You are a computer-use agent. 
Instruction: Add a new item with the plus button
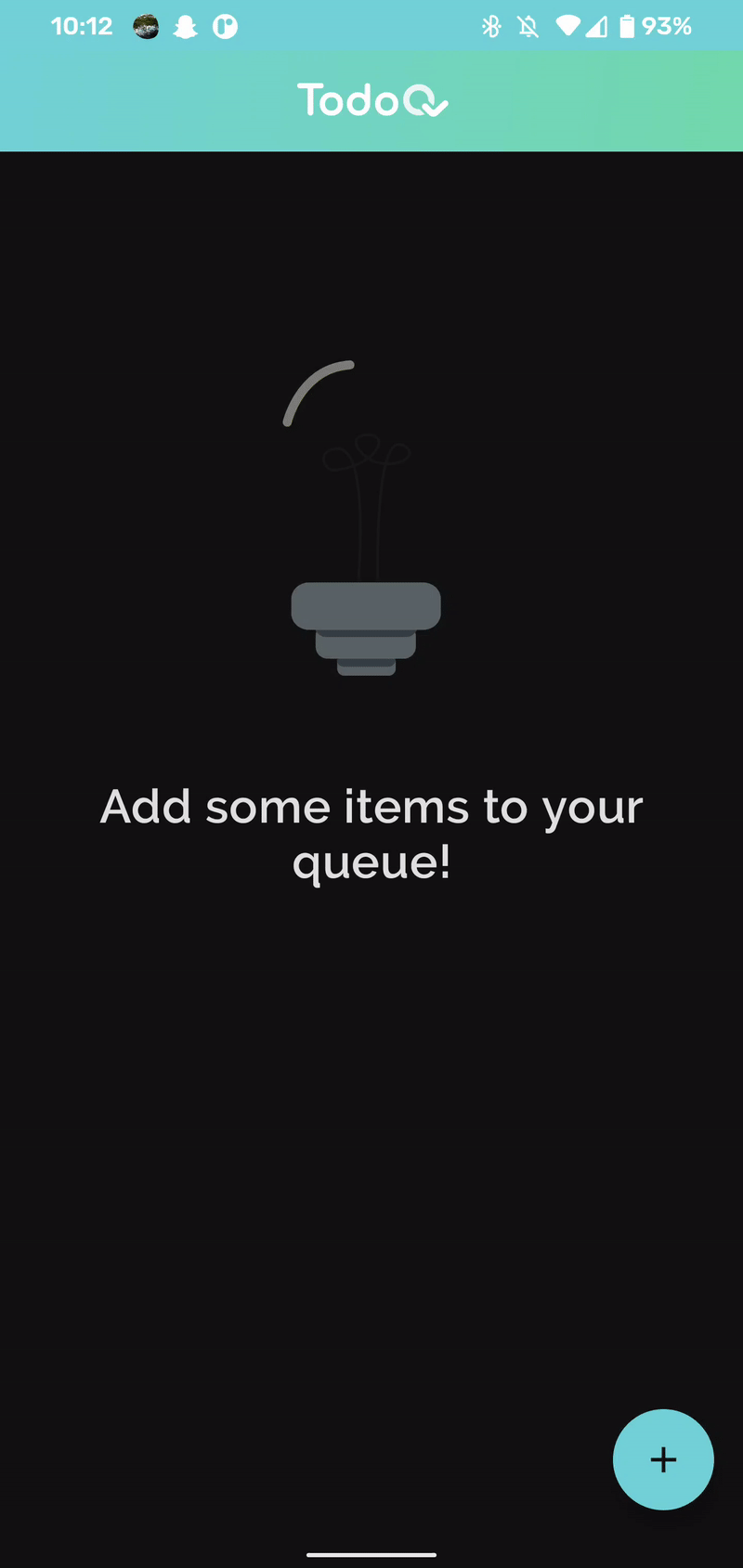click(x=663, y=1459)
